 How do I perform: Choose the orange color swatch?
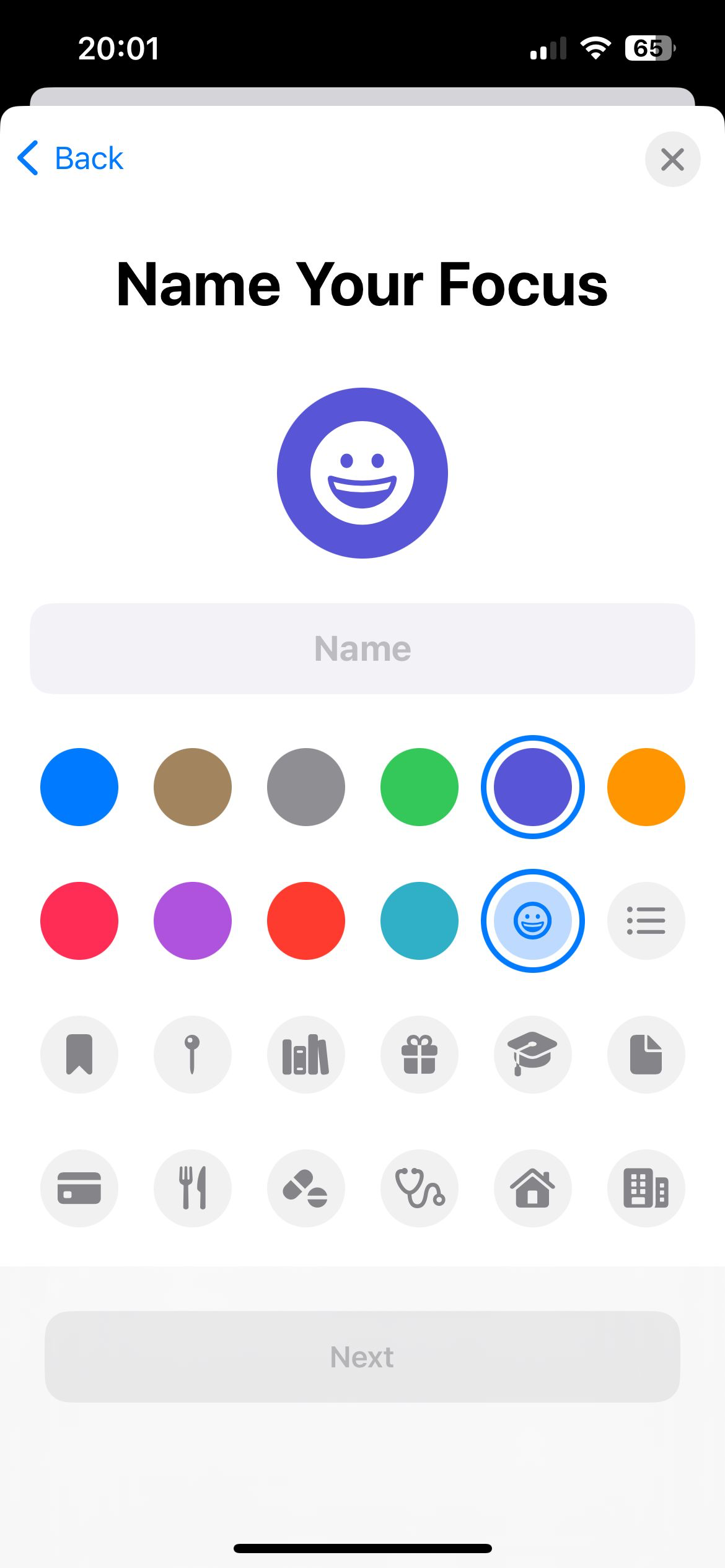pos(646,787)
